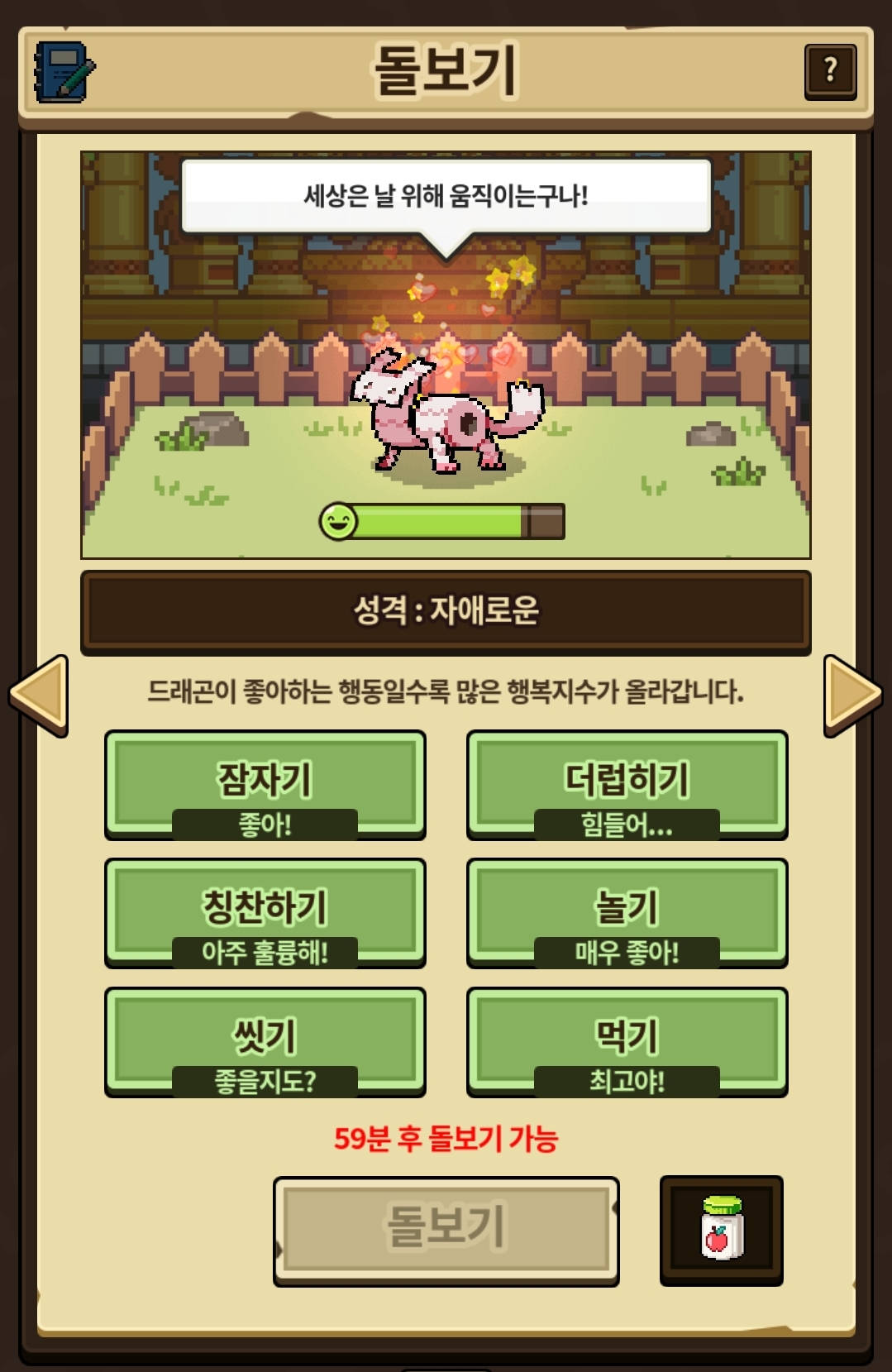Pick the 먹기 care action

pos(627,1040)
